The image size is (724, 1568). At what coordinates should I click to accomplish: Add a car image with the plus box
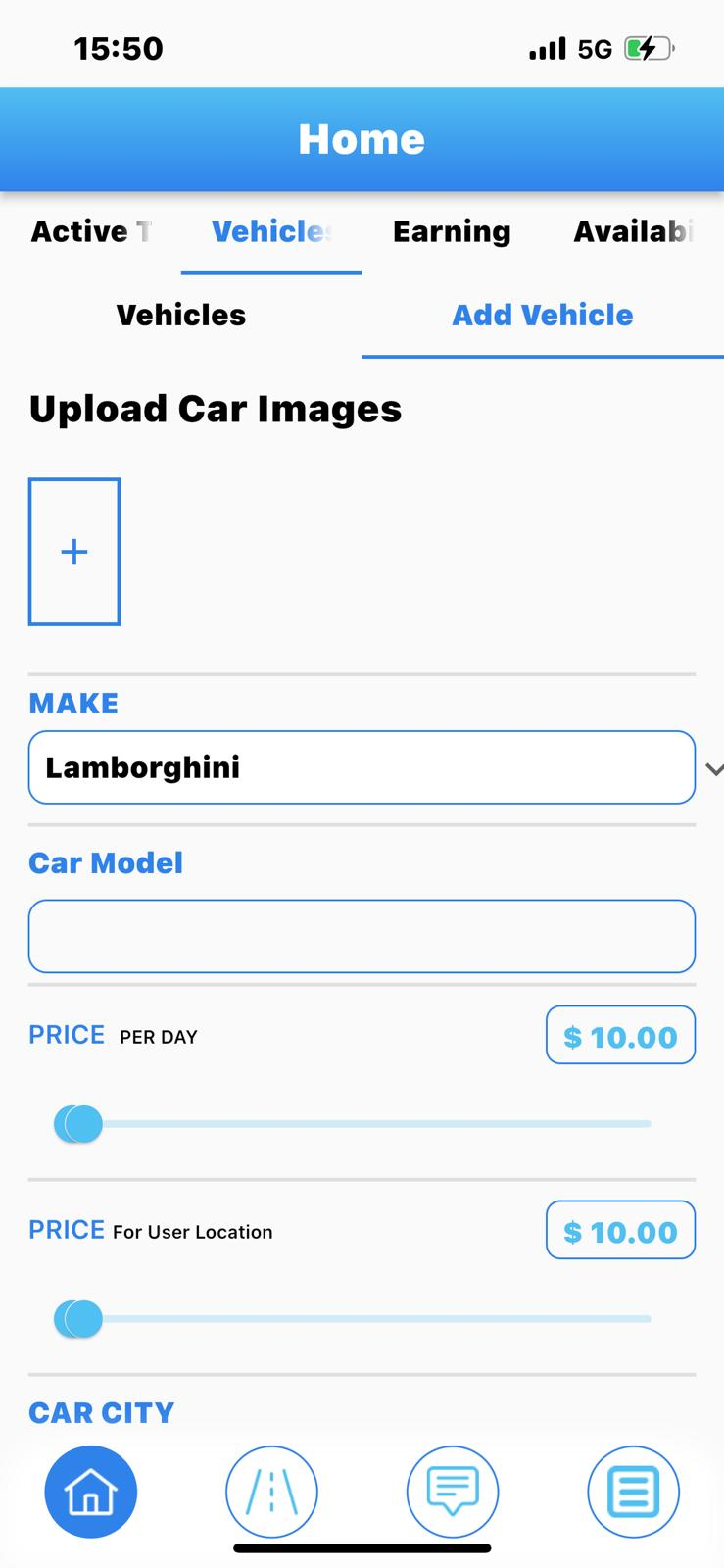[x=74, y=552]
